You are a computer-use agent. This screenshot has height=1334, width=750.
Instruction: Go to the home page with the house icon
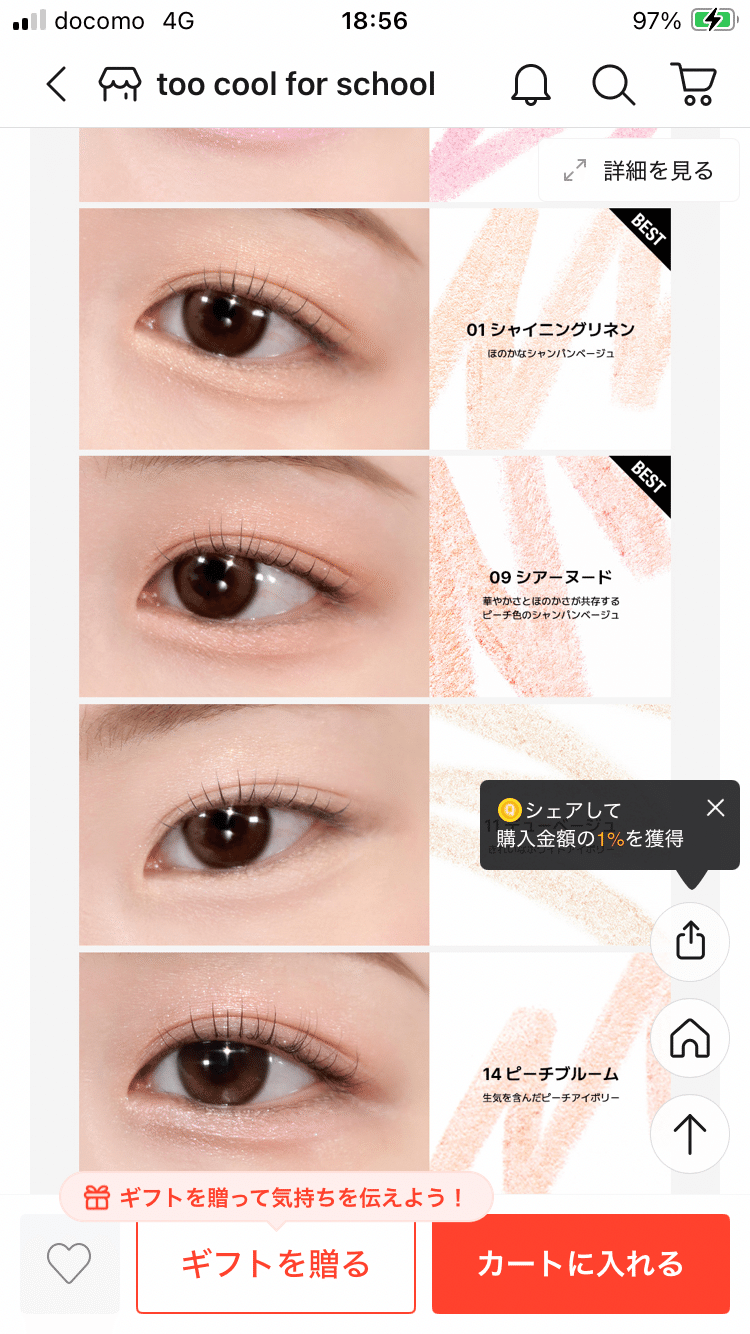(690, 1038)
